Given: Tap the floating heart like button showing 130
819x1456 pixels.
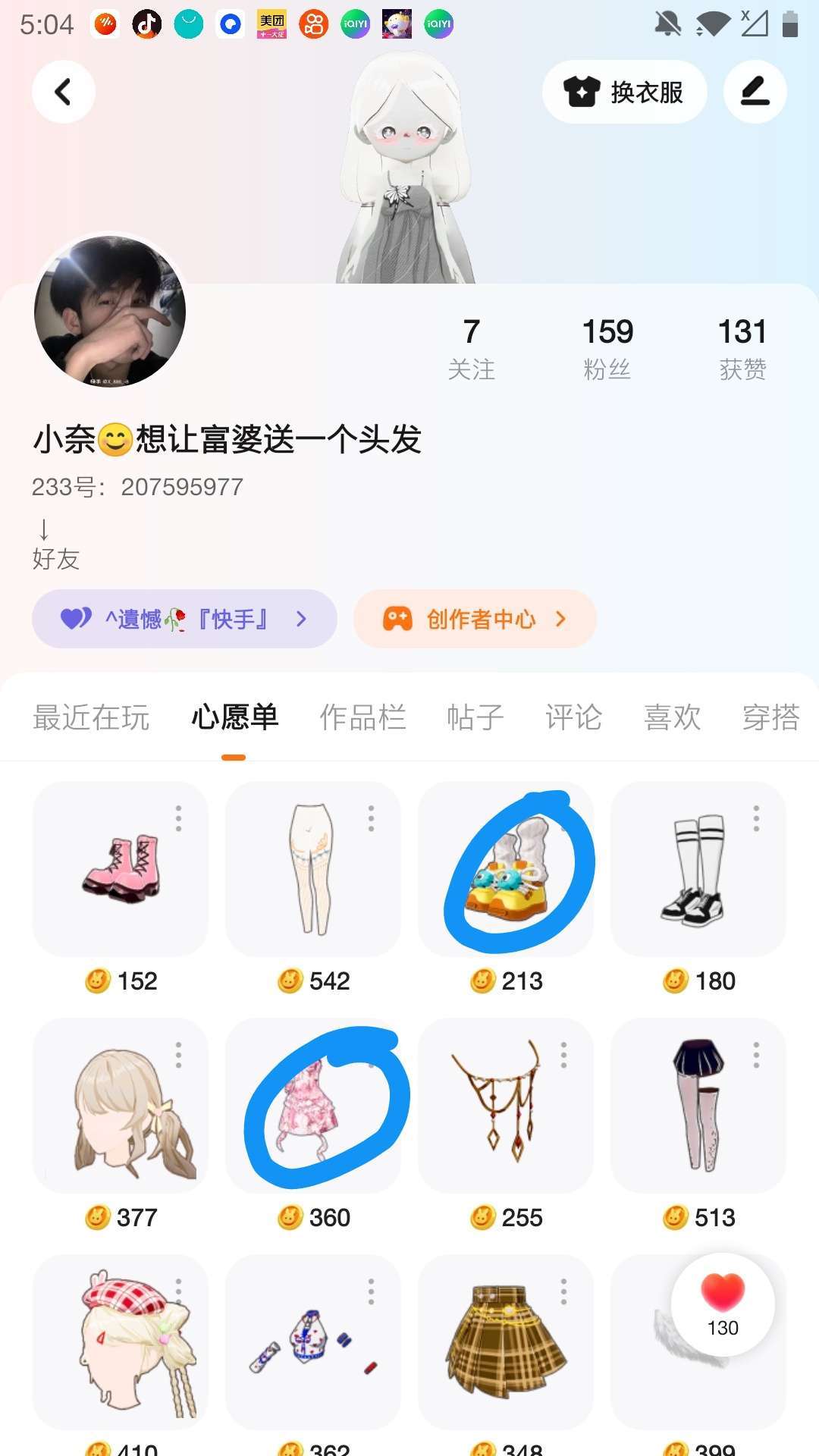Looking at the screenshot, I should click(x=723, y=1304).
